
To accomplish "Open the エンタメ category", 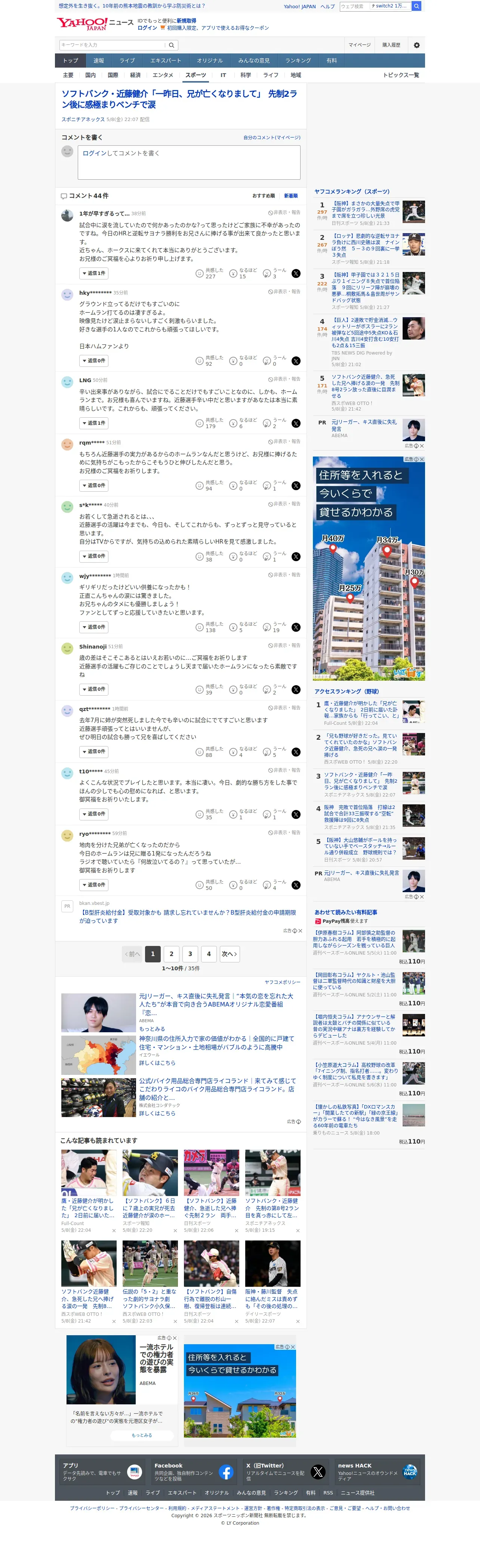I will click(163, 75).
